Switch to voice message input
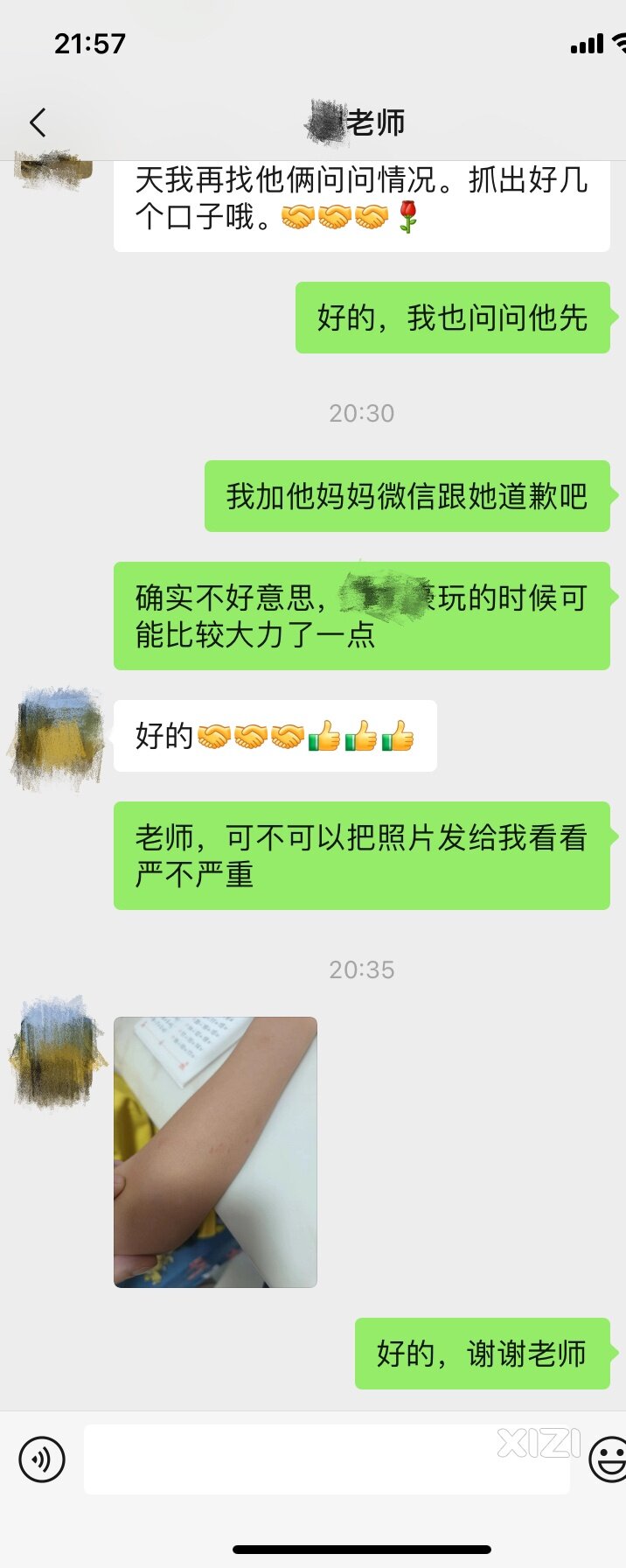 click(x=42, y=1459)
